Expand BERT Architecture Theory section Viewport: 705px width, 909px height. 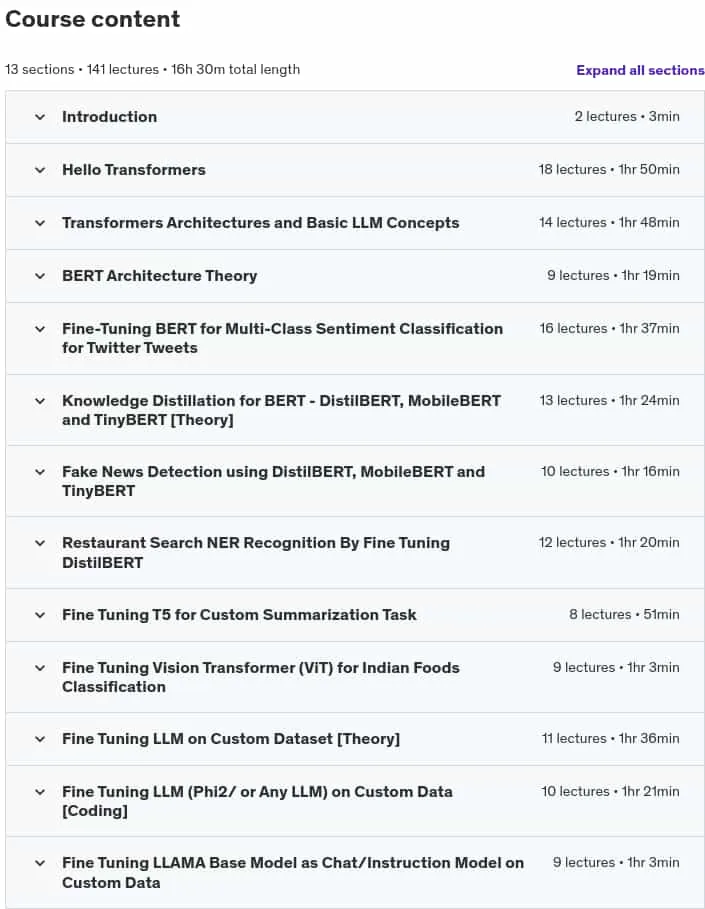355,276
